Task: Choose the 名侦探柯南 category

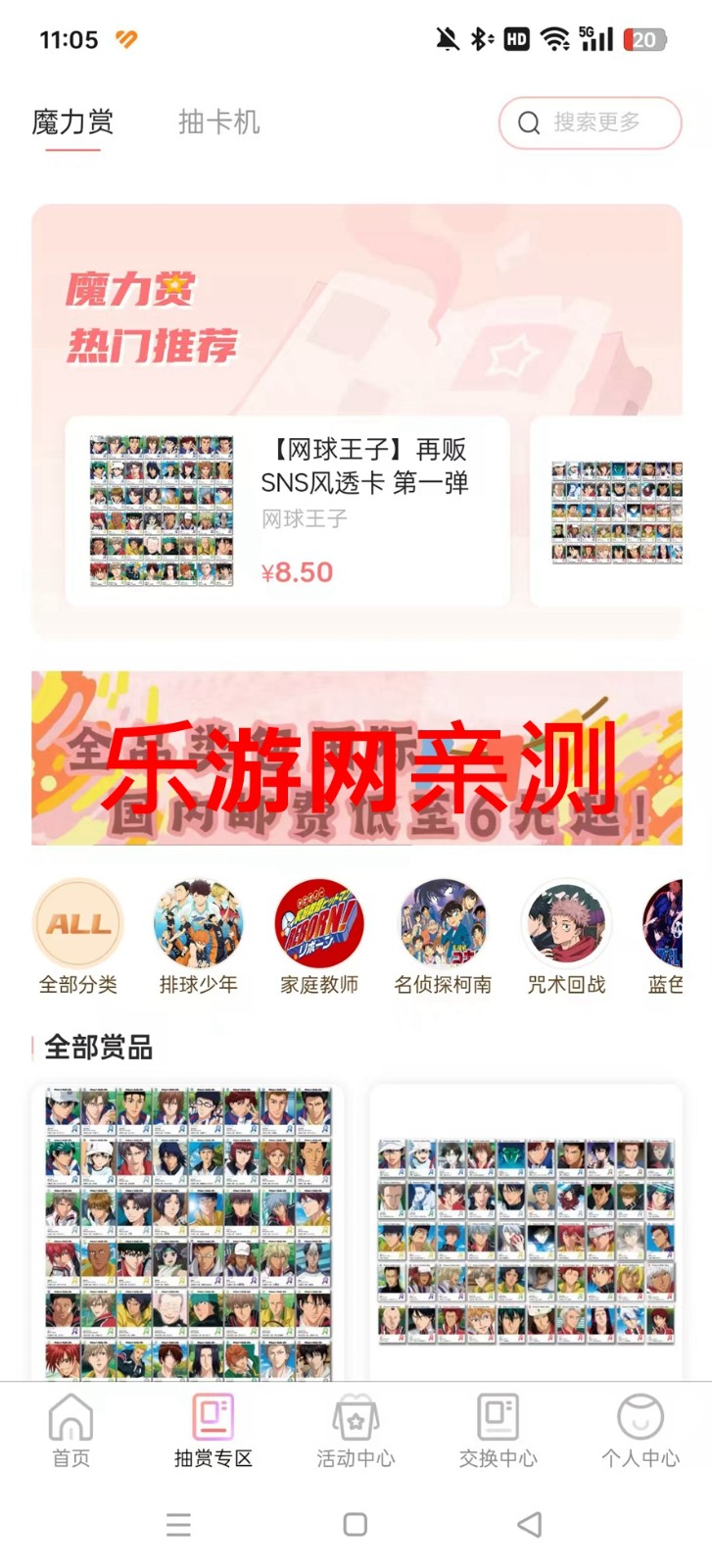Action: pos(443,937)
